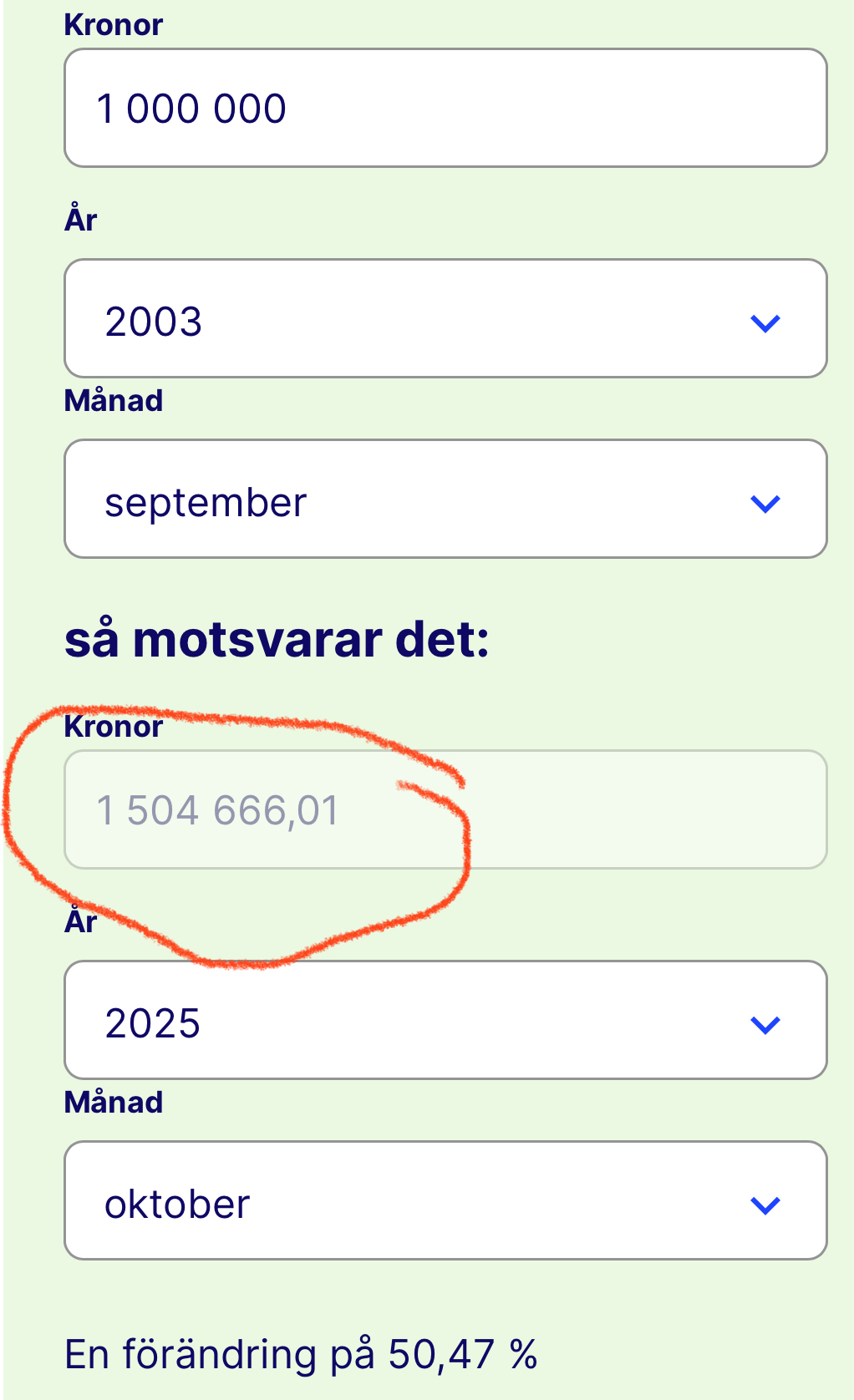Select the month dropdown showing oktober
This screenshot has width=854, height=1400.
point(445,1201)
